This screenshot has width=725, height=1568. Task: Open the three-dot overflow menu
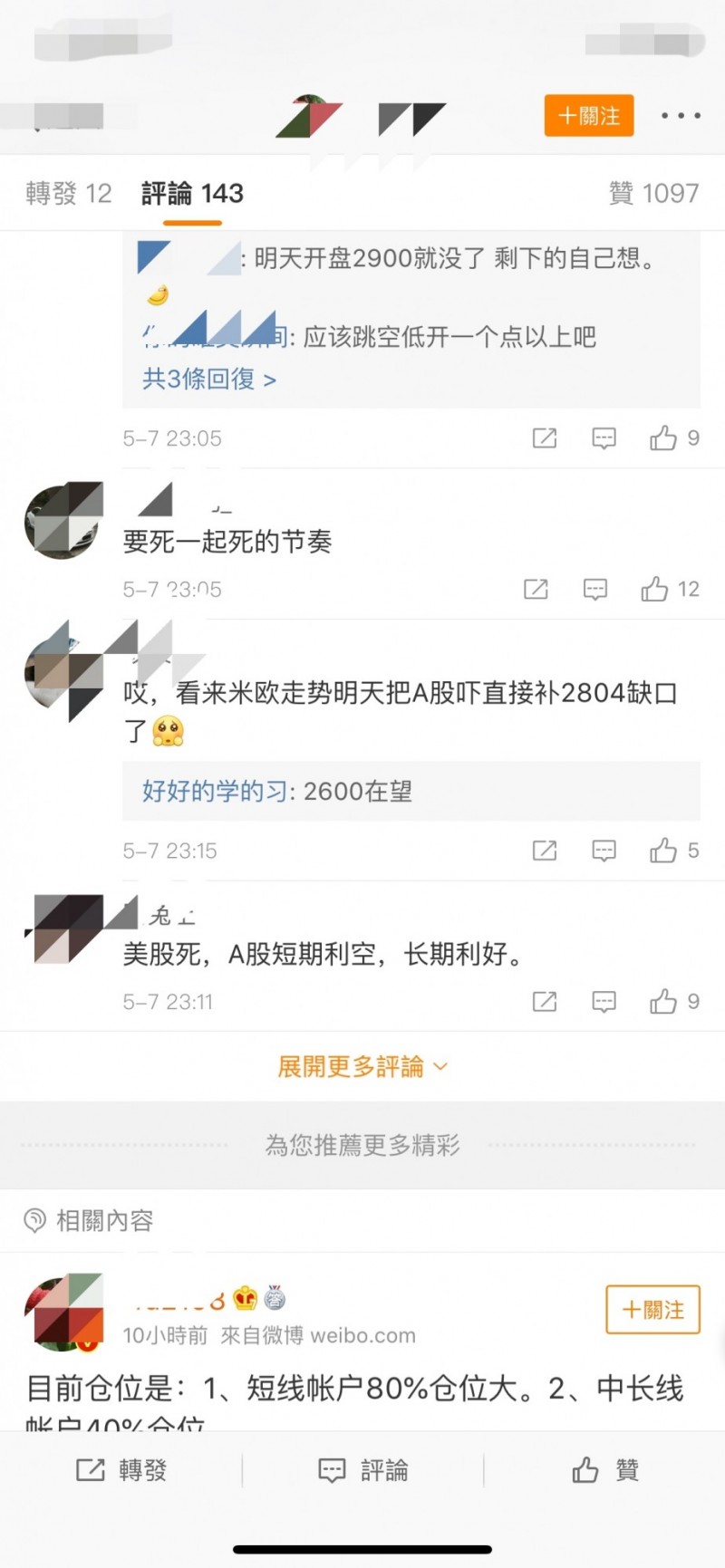(x=680, y=116)
